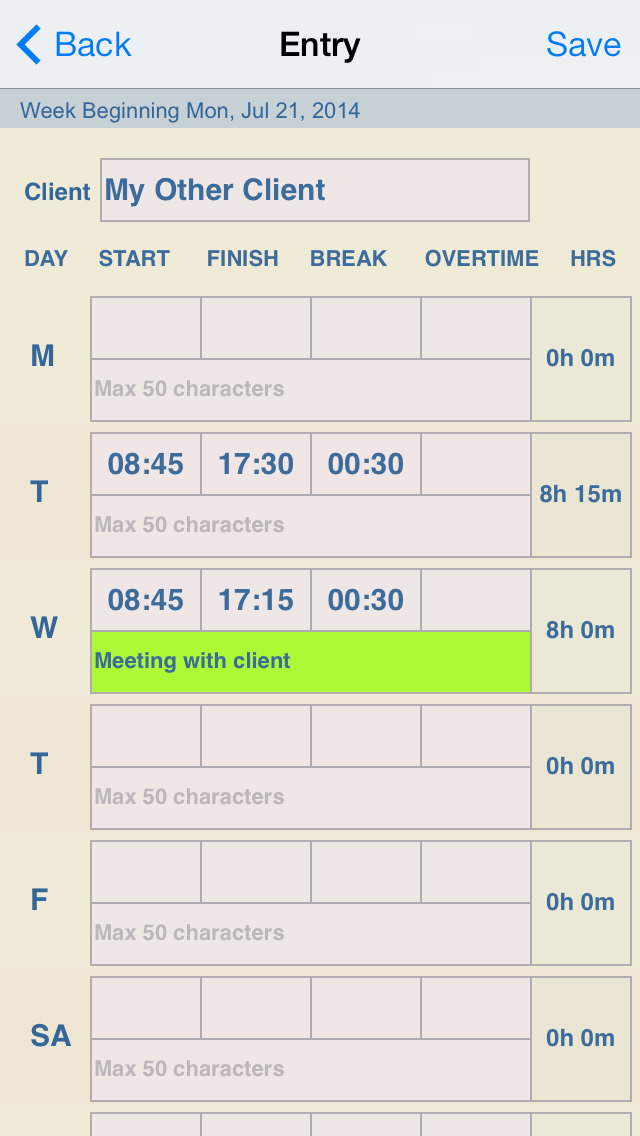Add overtime for Wednesday
Screen dimensions: 640x1136
click(476, 600)
